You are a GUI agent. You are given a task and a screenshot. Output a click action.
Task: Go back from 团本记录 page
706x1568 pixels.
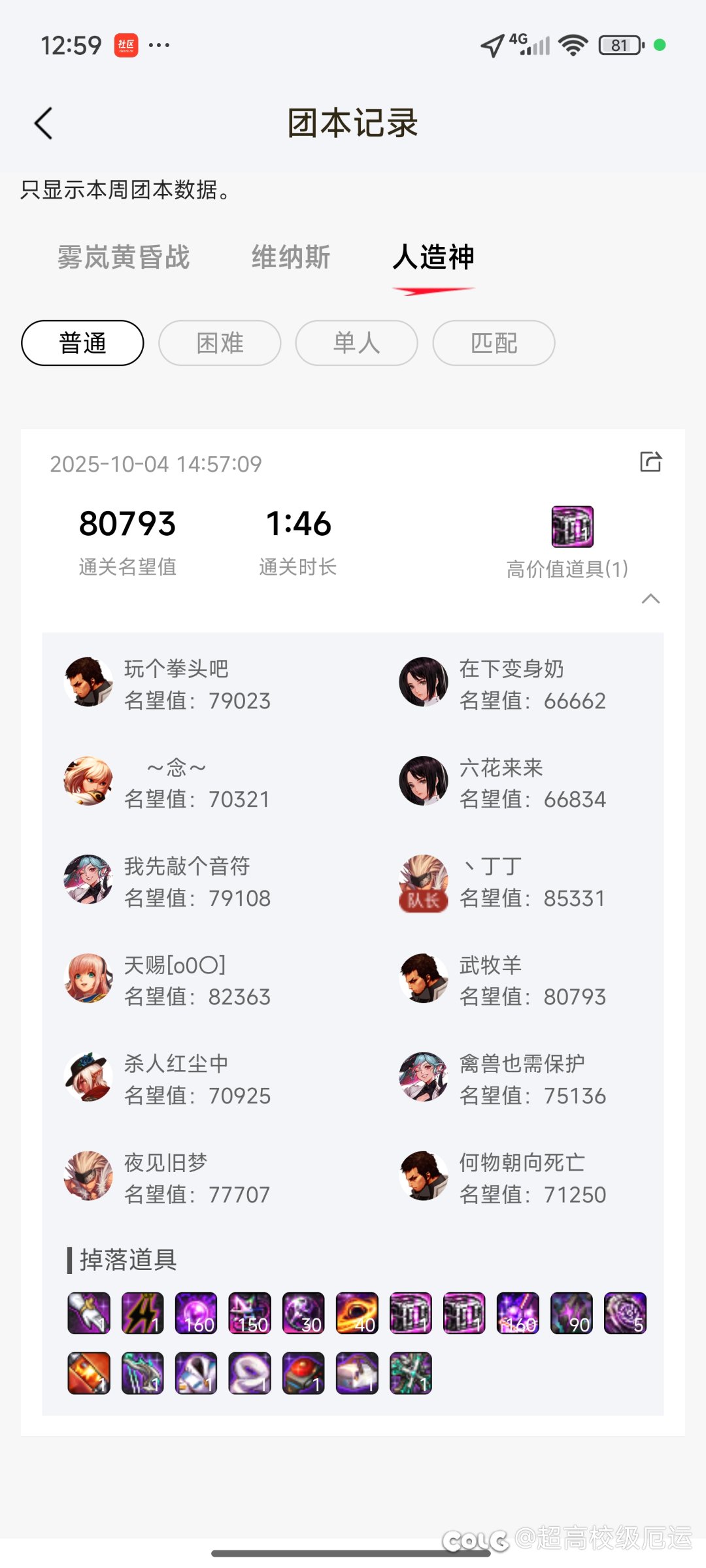tap(43, 123)
